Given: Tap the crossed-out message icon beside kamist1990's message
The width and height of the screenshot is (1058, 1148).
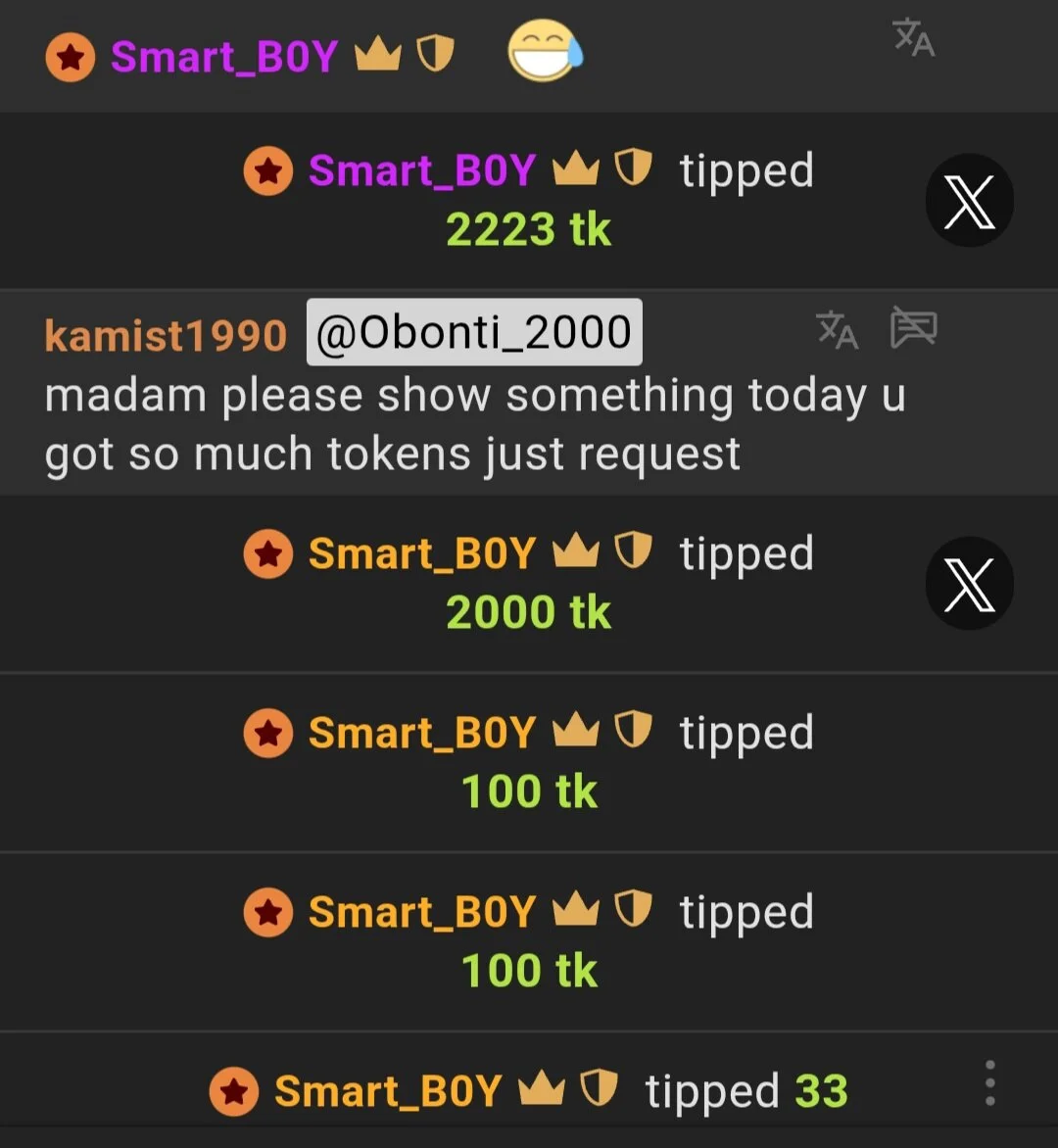Looking at the screenshot, I should (x=913, y=327).
